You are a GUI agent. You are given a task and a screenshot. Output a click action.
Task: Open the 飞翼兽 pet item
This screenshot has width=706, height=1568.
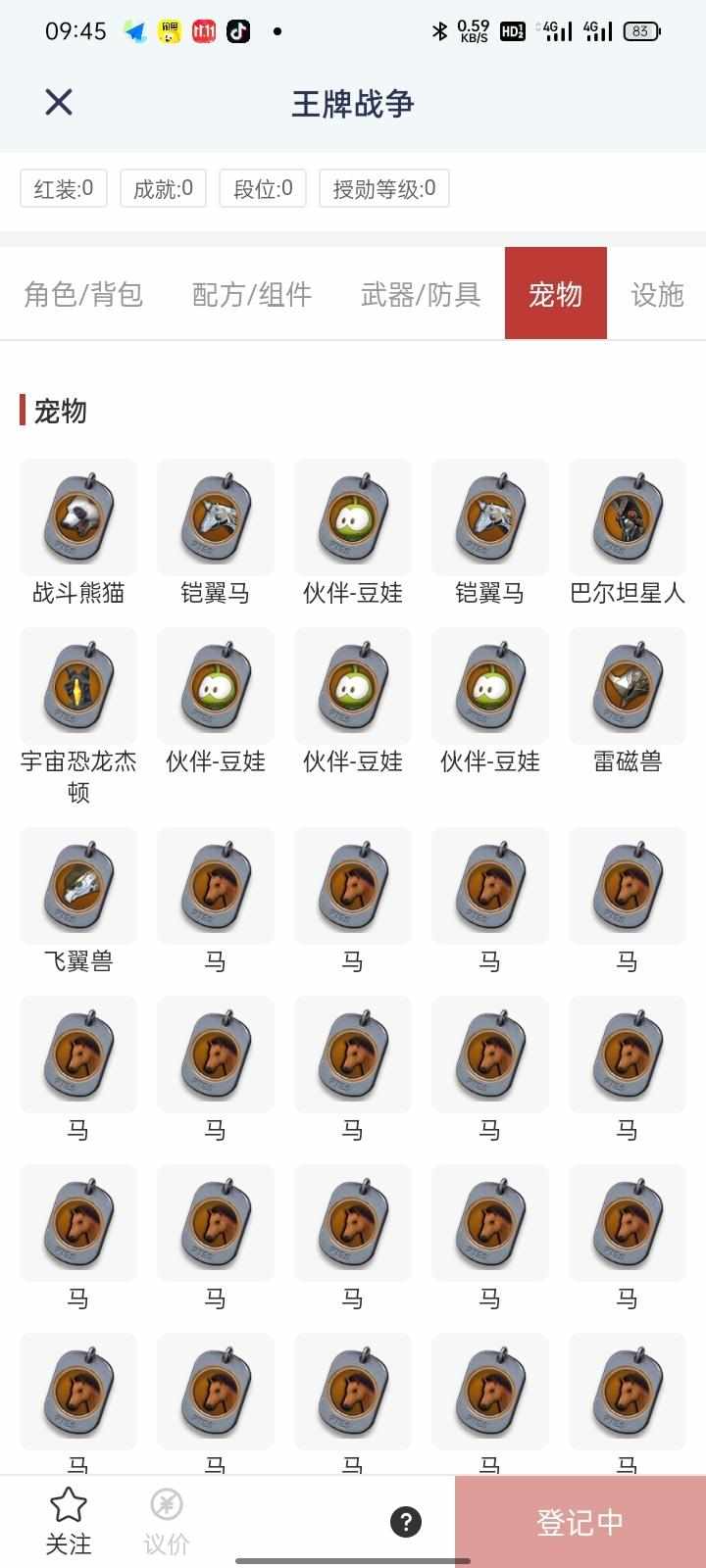pyautogui.click(x=78, y=886)
